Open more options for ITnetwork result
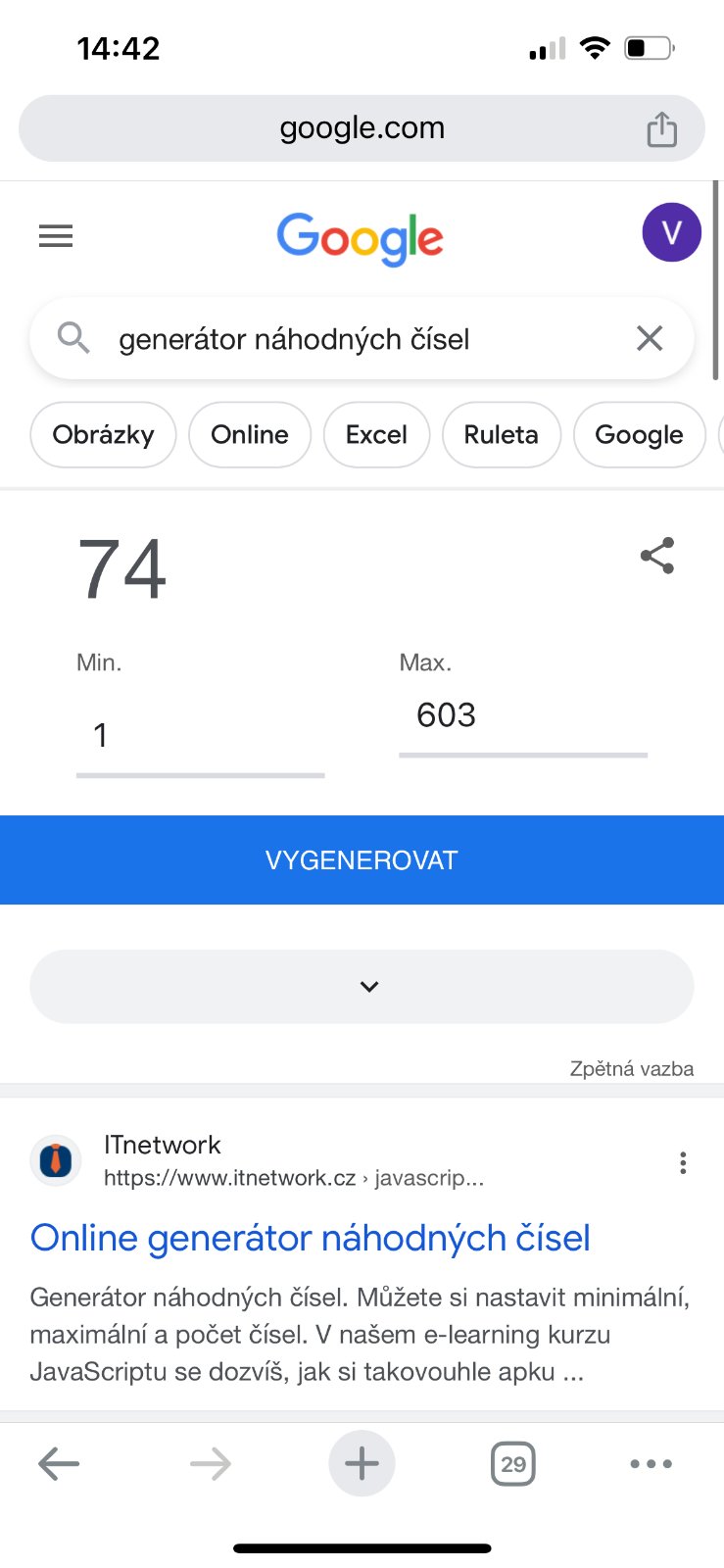 [683, 1163]
